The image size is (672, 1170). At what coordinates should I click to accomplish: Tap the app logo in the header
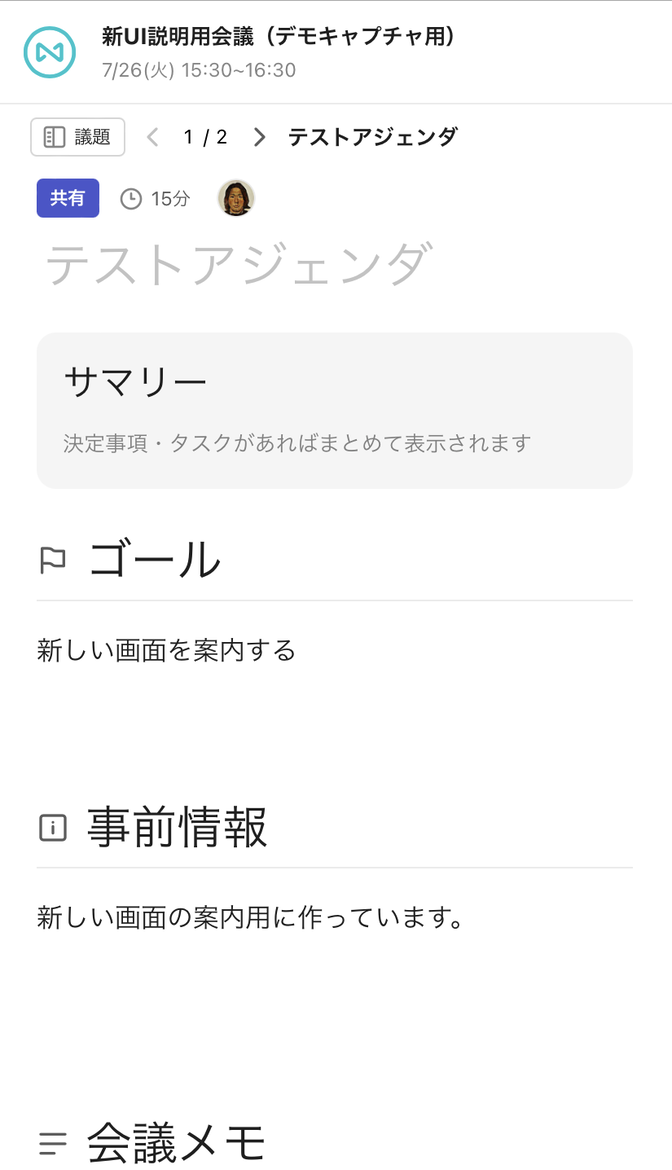click(x=50, y=52)
